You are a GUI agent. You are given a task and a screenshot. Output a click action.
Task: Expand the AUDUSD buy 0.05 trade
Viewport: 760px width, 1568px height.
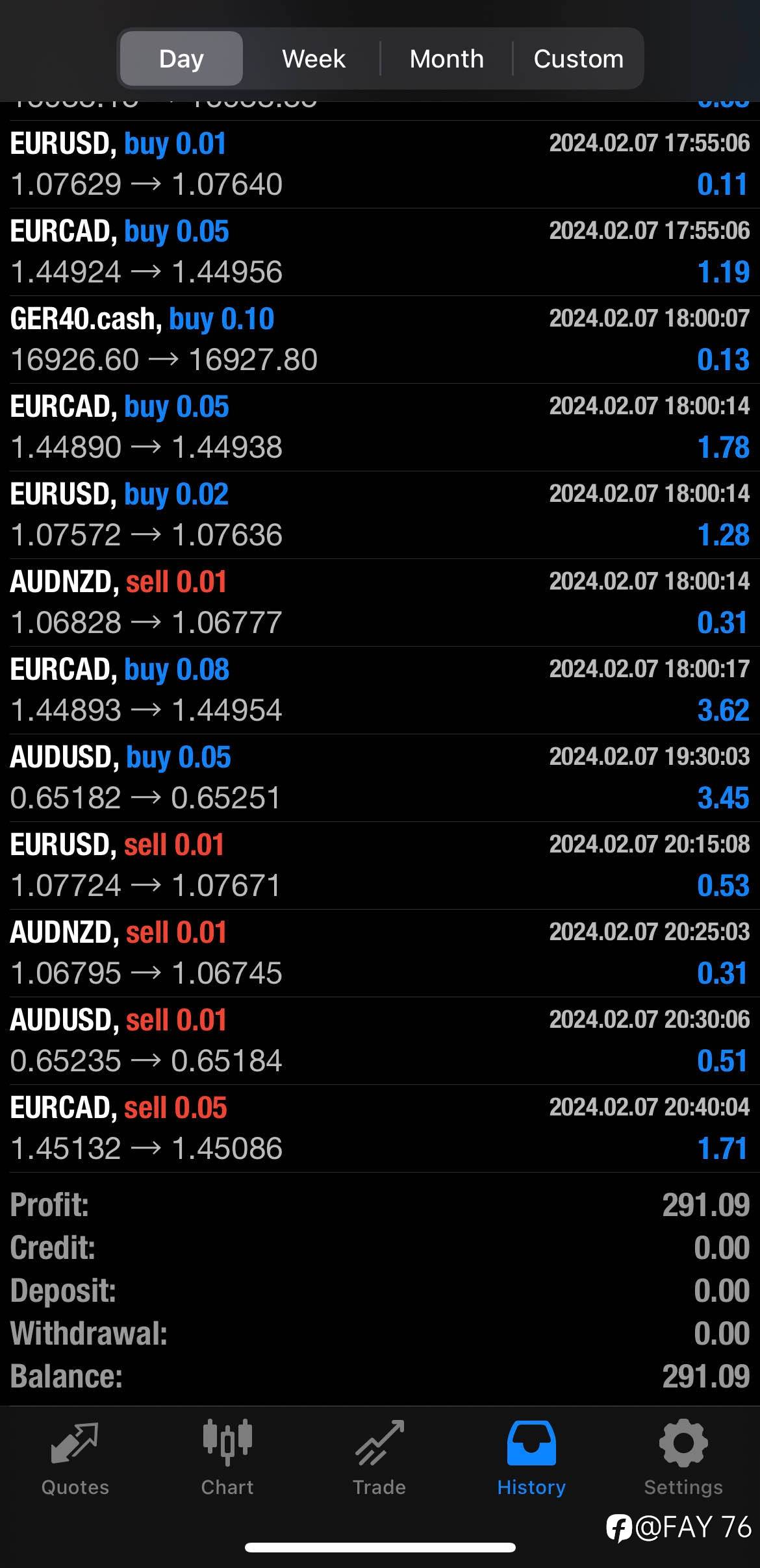(x=379, y=778)
